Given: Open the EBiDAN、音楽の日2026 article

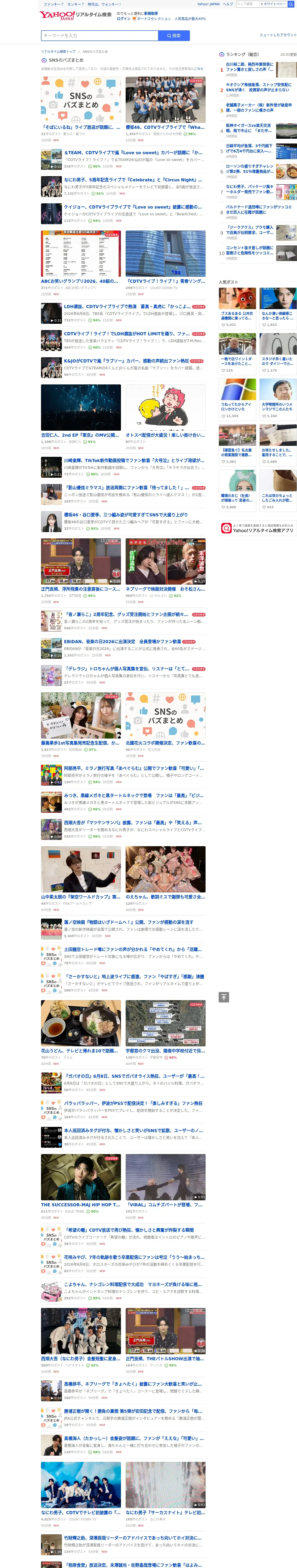Looking at the screenshot, I should click(123, 648).
